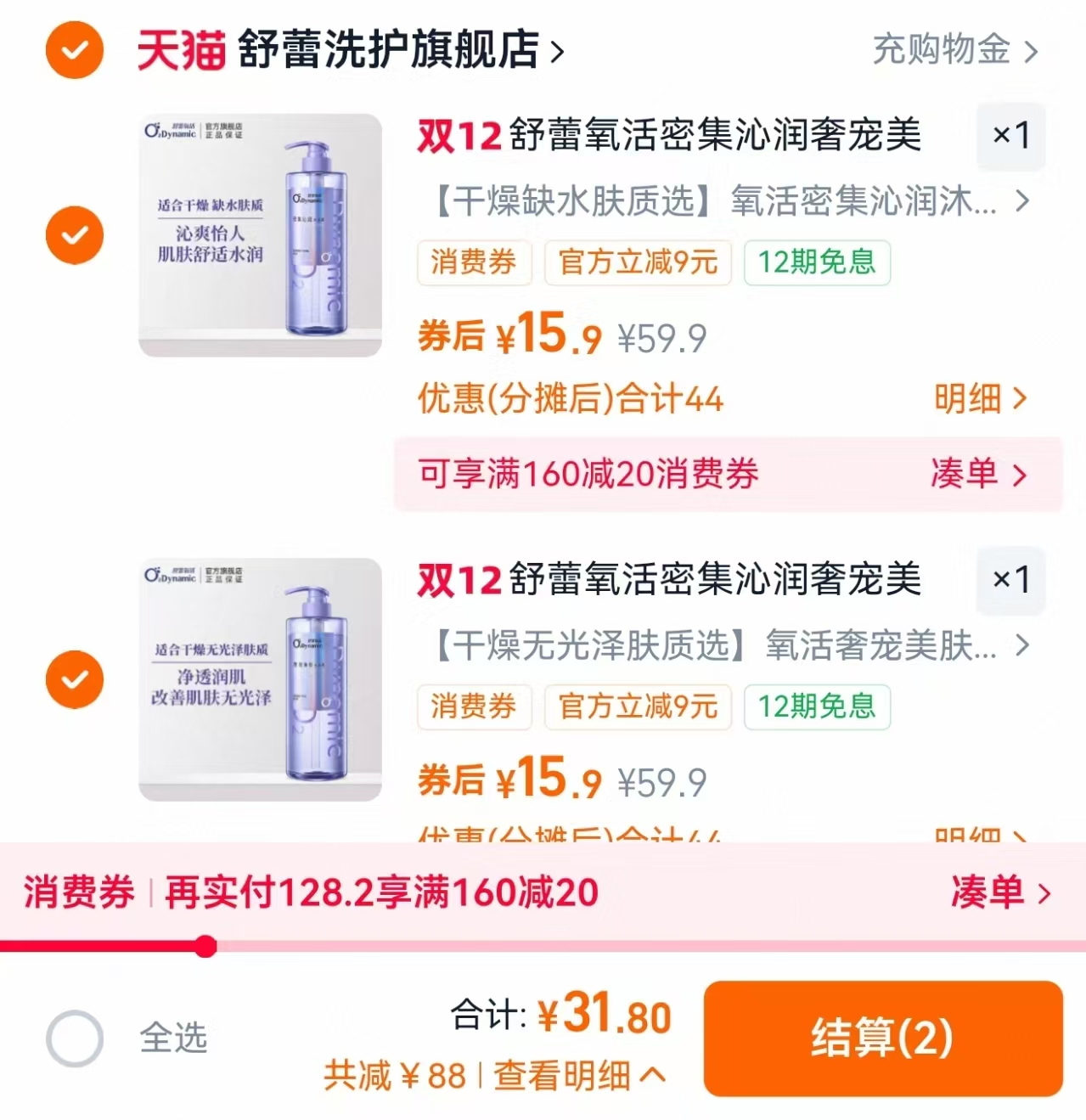Image resolution: width=1086 pixels, height=1120 pixels.
Task: Tap the first product's selection check icon
Action: coord(75,235)
